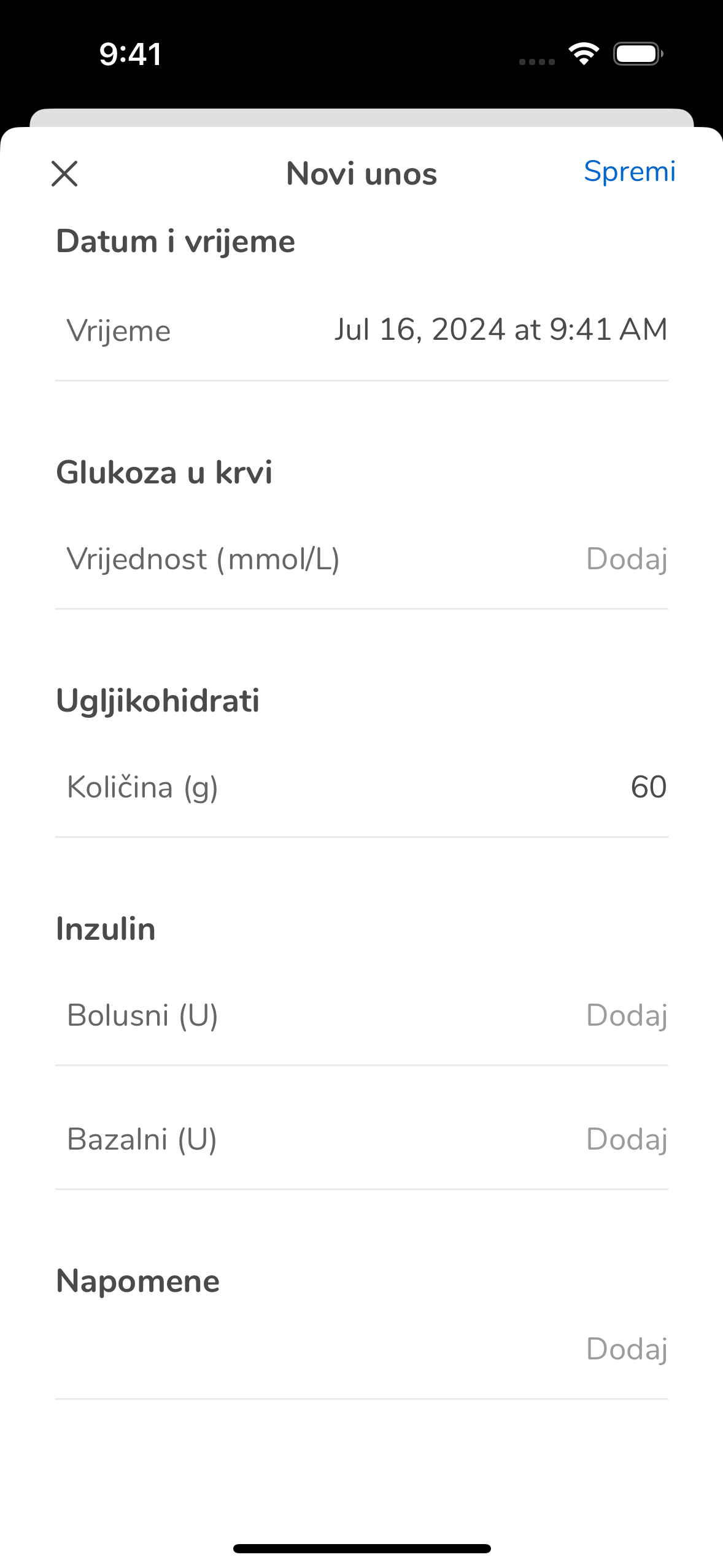Close the Novi unos form
723x1568 pixels.
(x=64, y=174)
